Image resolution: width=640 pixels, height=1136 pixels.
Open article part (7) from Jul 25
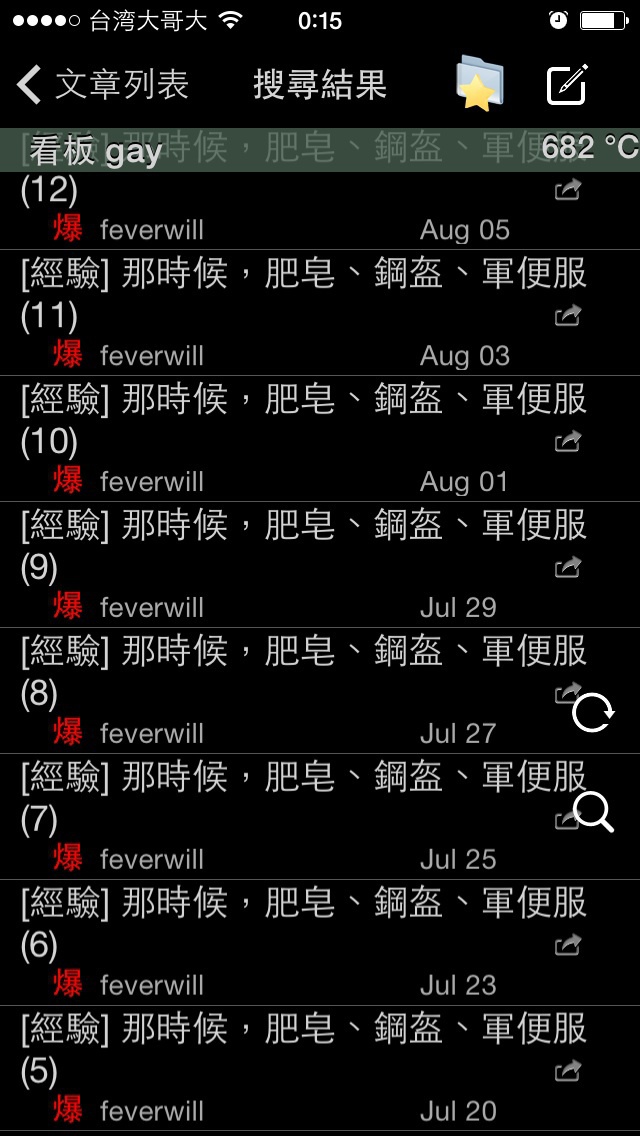(280, 798)
